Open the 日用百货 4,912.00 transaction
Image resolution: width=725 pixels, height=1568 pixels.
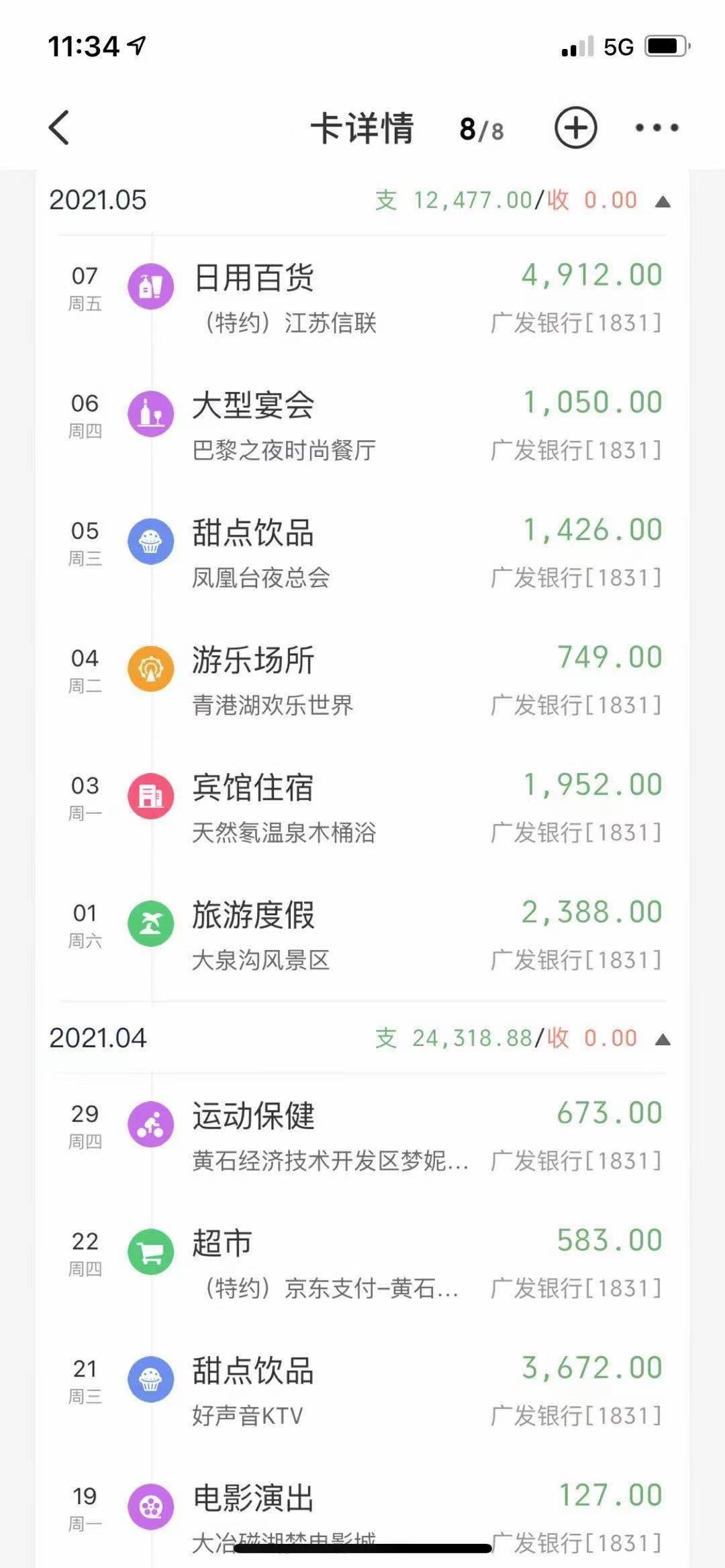(362, 299)
